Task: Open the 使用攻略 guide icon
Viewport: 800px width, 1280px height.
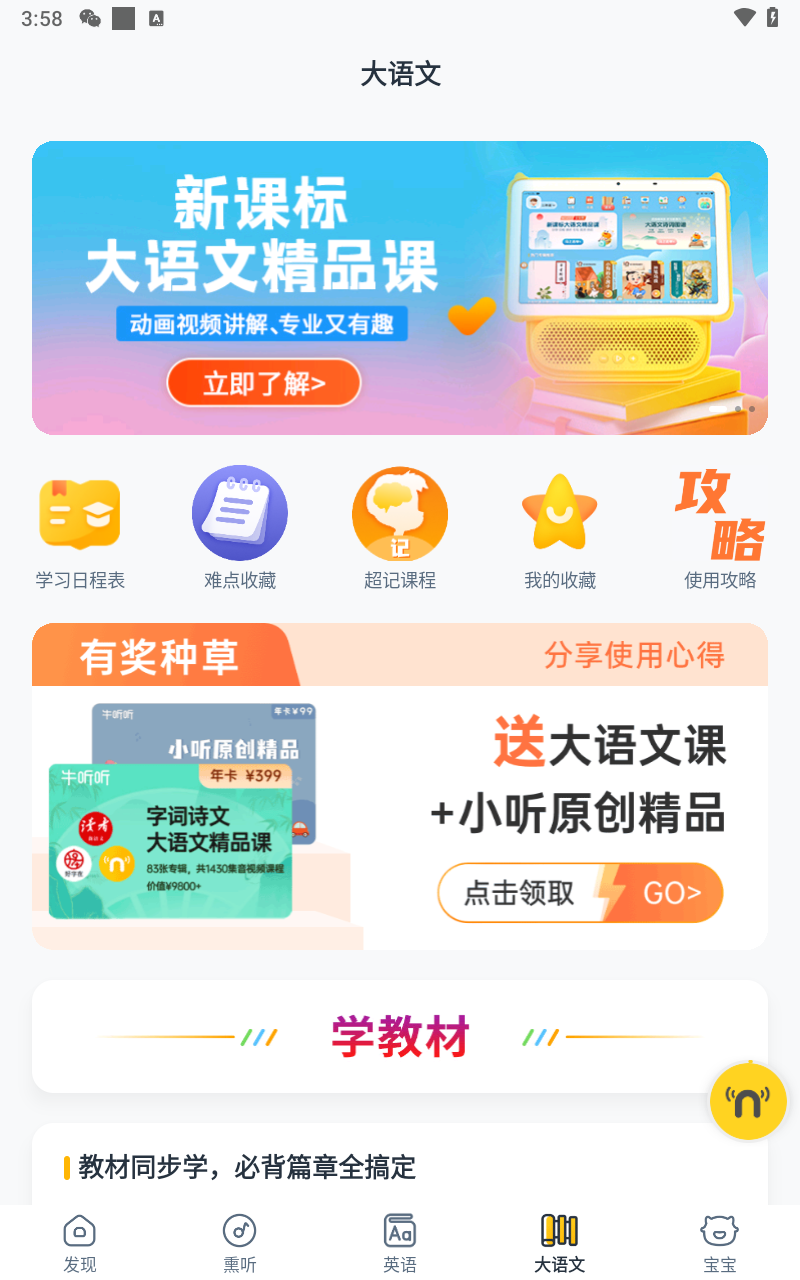Action: (x=720, y=512)
